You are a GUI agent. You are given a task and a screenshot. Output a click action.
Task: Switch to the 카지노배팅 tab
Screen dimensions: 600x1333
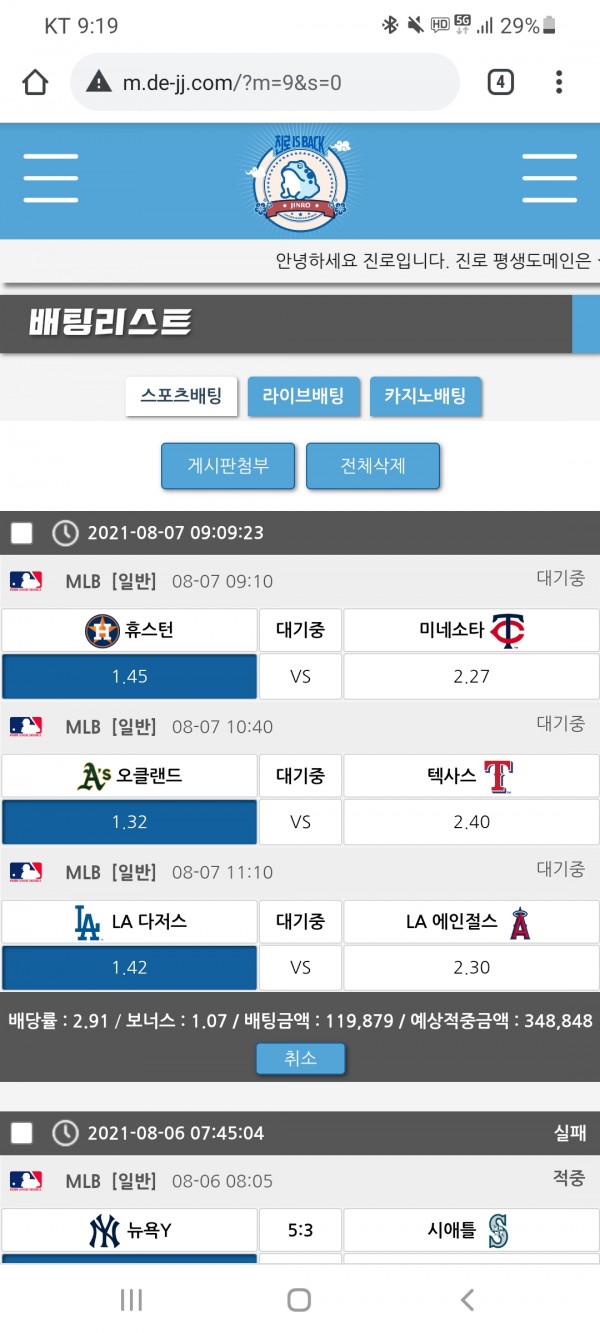point(425,396)
